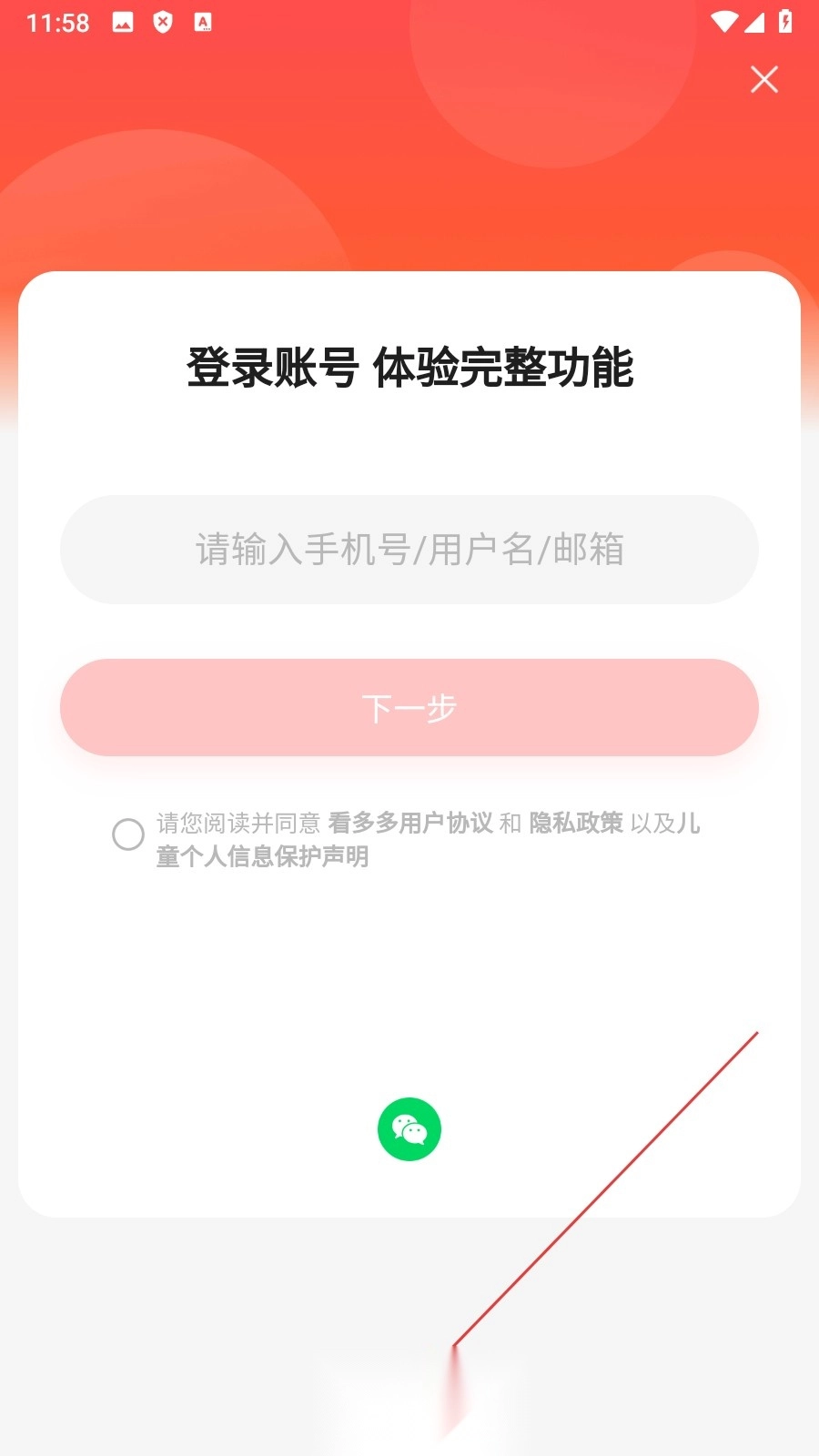This screenshot has width=819, height=1456.
Task: Open 隐私政策 privacy policy link
Action: [576, 823]
